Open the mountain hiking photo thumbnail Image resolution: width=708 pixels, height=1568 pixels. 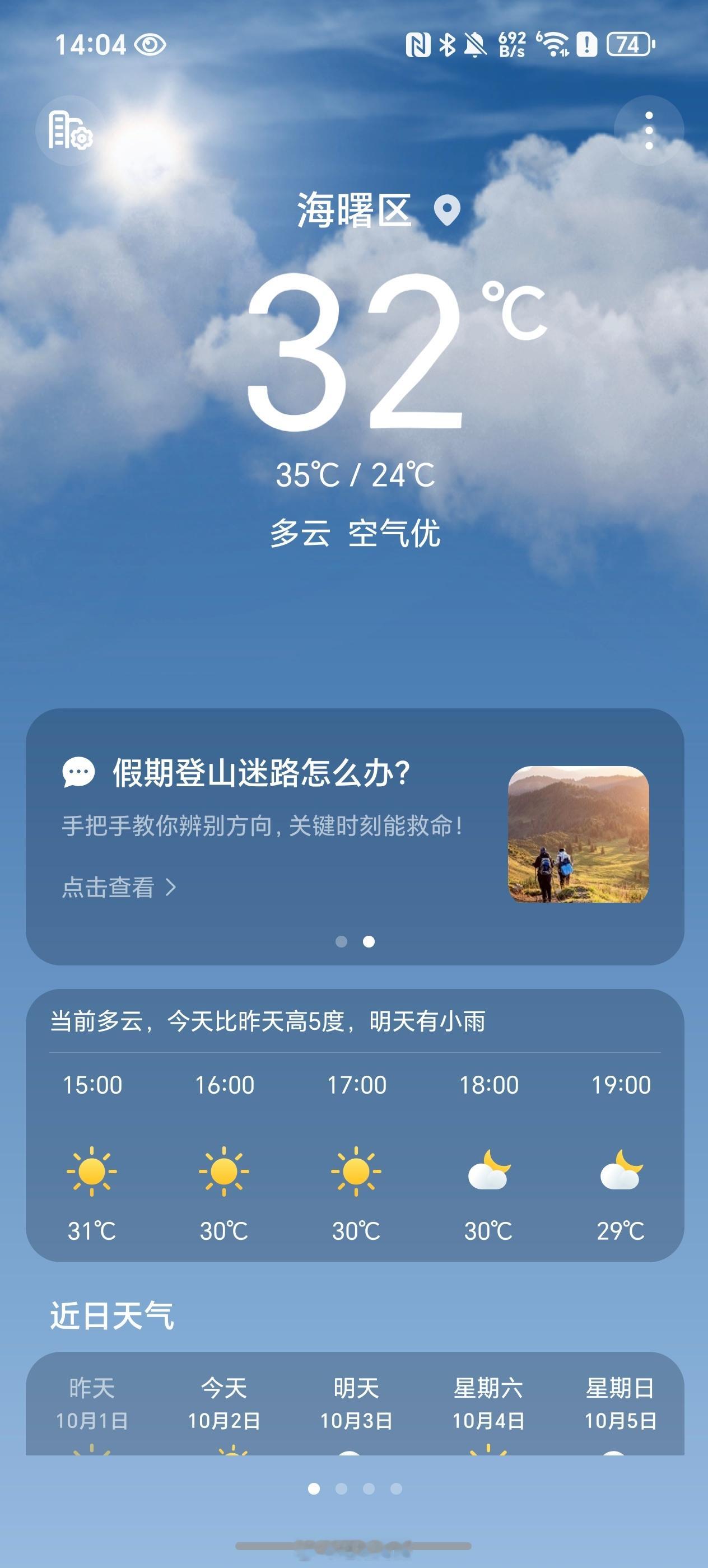coord(579,834)
